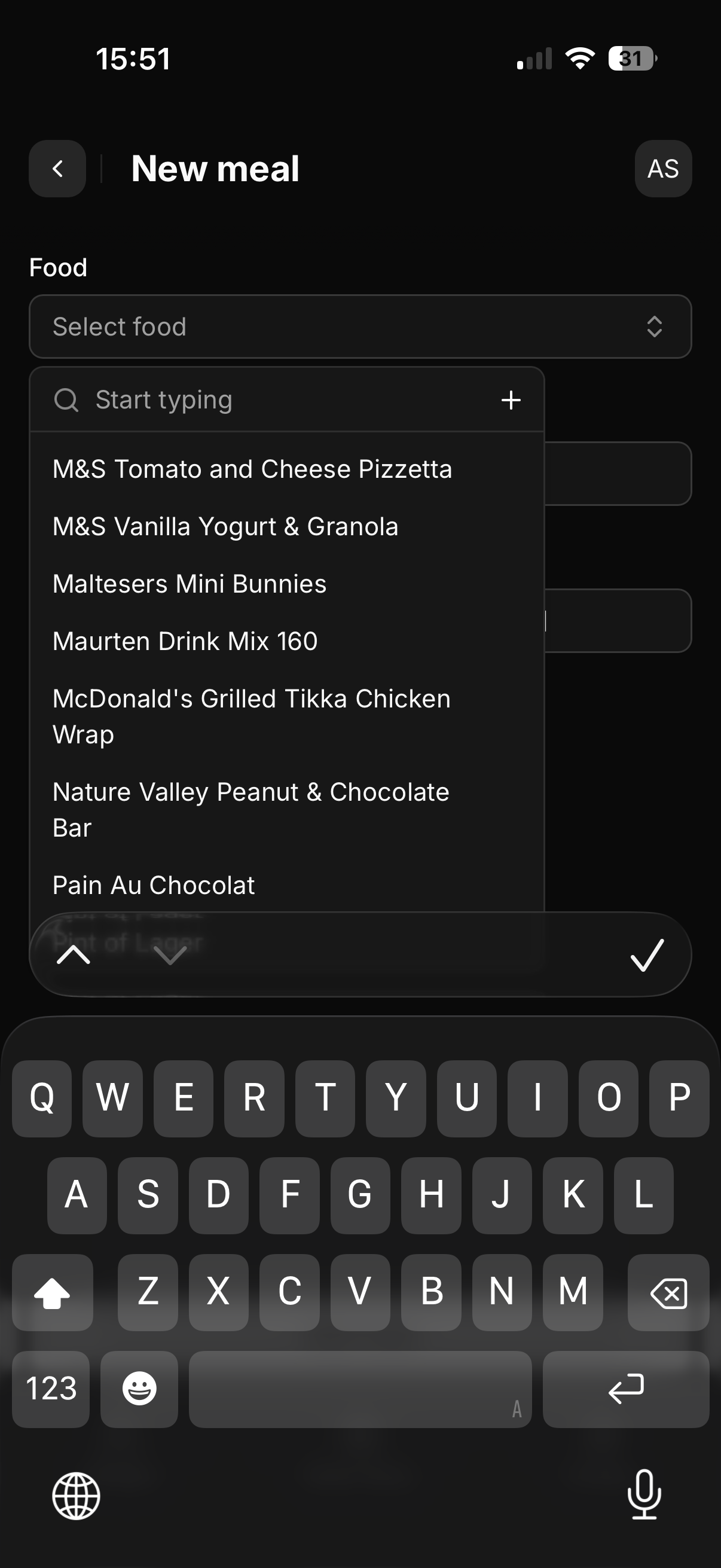
Task: Pick Pain Au Chocolat
Action: [153, 885]
